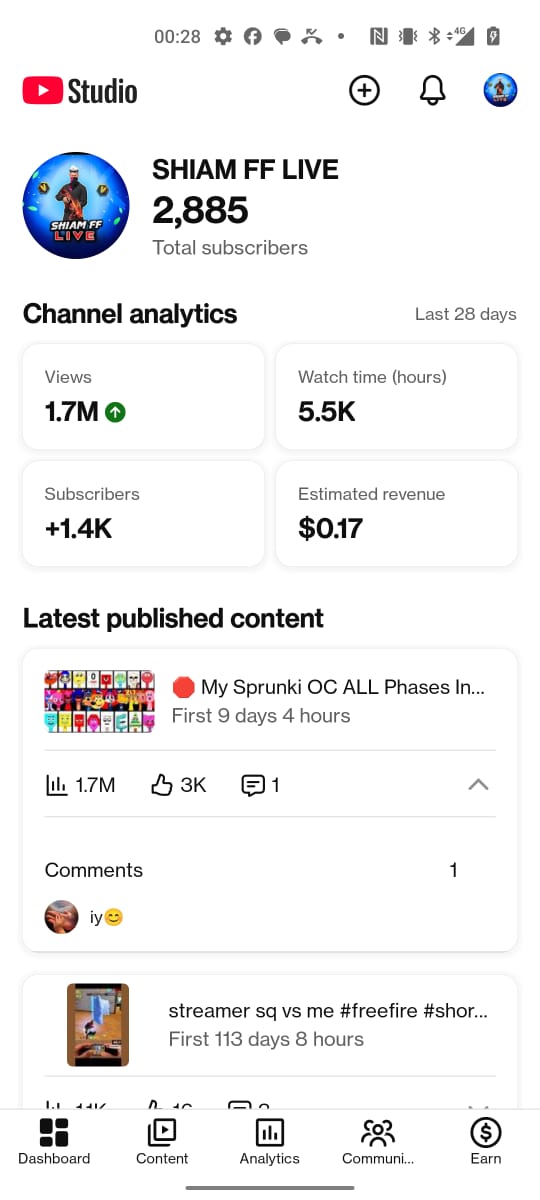Open the account avatar in the top bar

(500, 90)
